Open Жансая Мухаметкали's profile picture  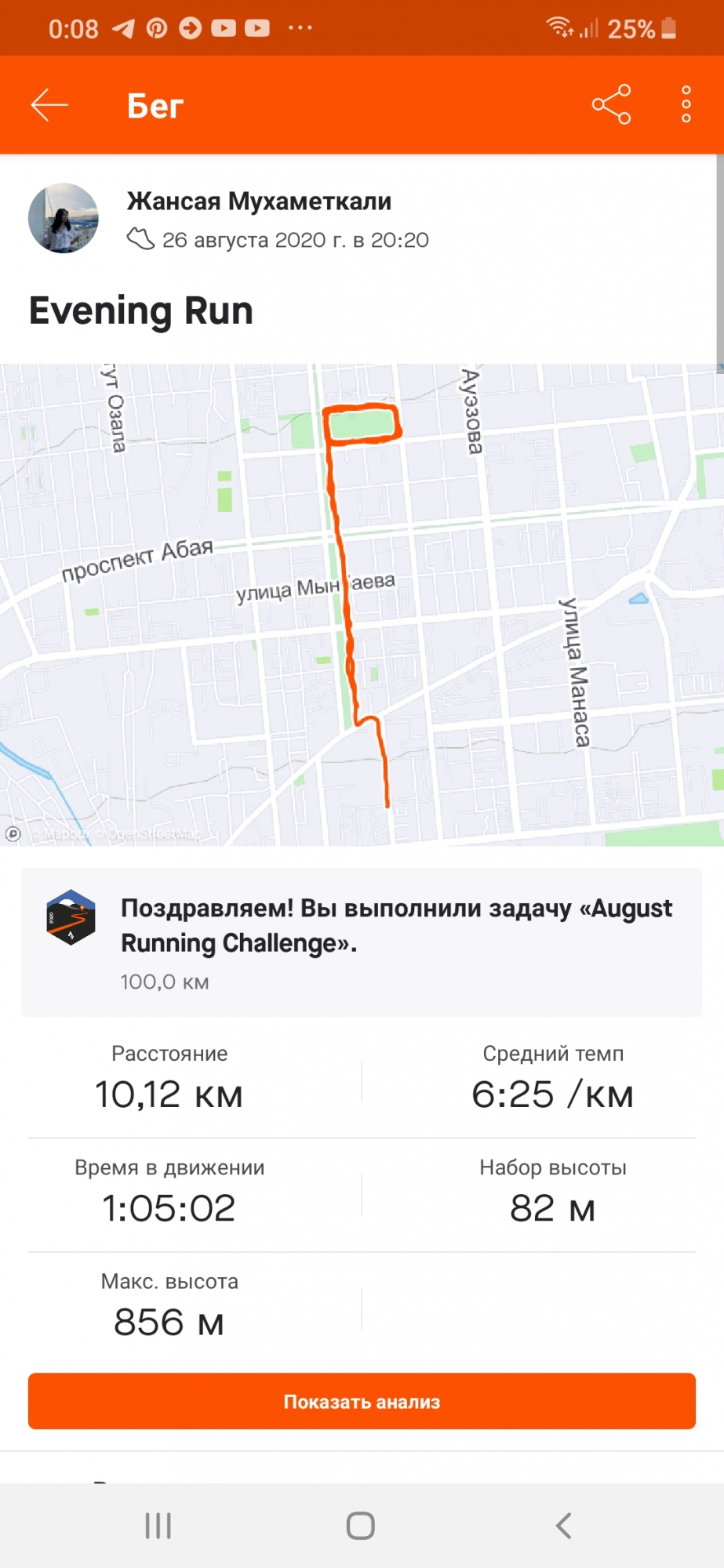coord(64,219)
